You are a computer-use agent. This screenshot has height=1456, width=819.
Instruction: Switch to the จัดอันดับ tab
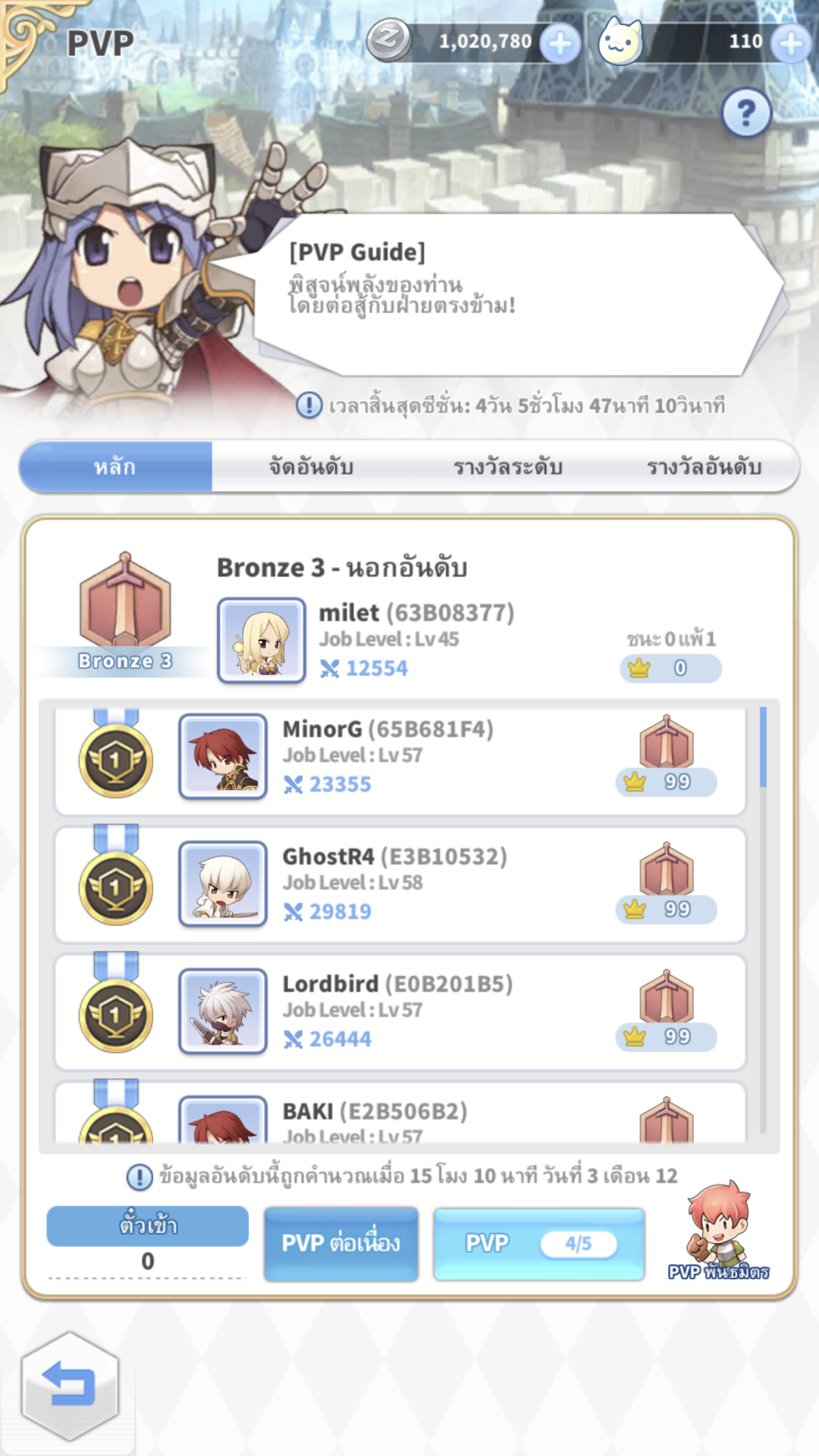(x=311, y=467)
